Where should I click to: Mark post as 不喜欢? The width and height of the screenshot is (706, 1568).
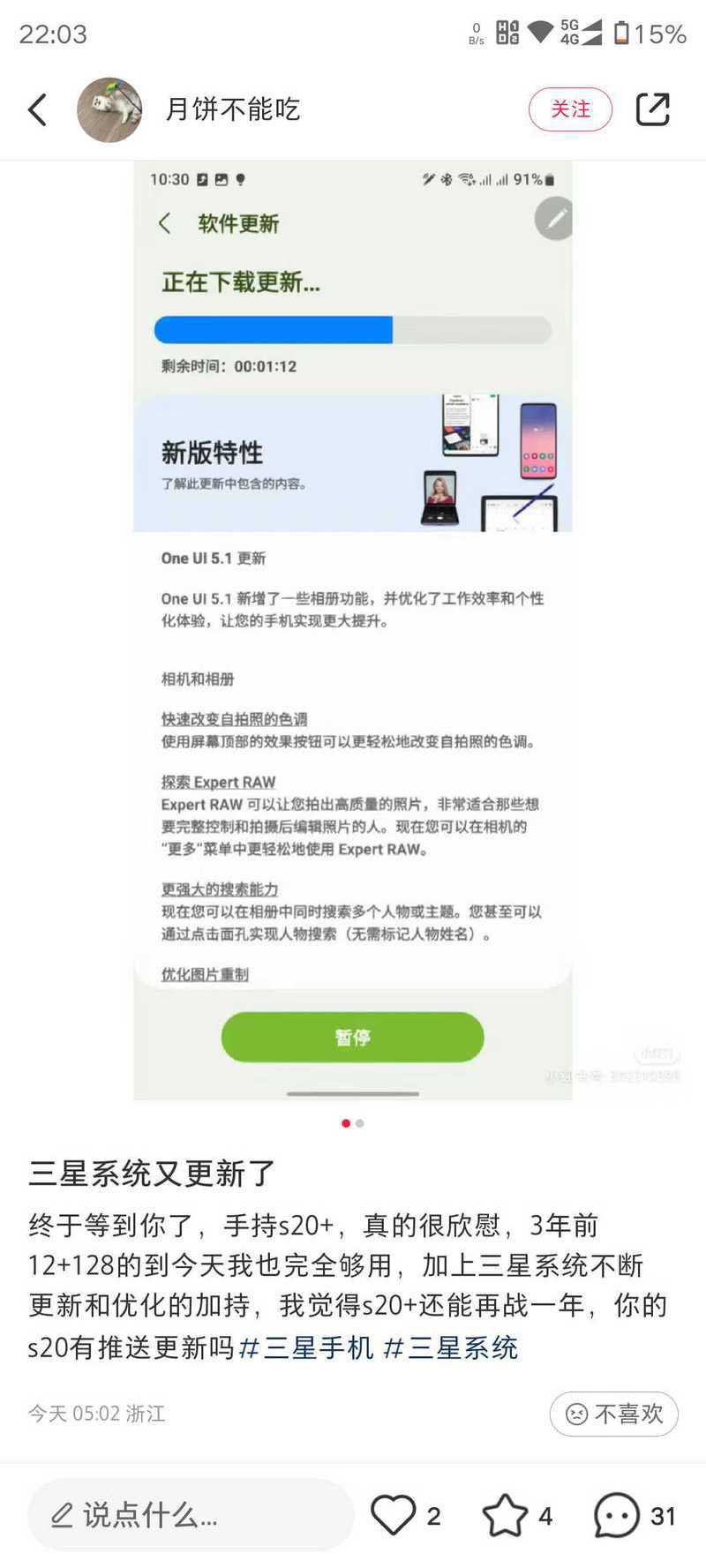(614, 1414)
